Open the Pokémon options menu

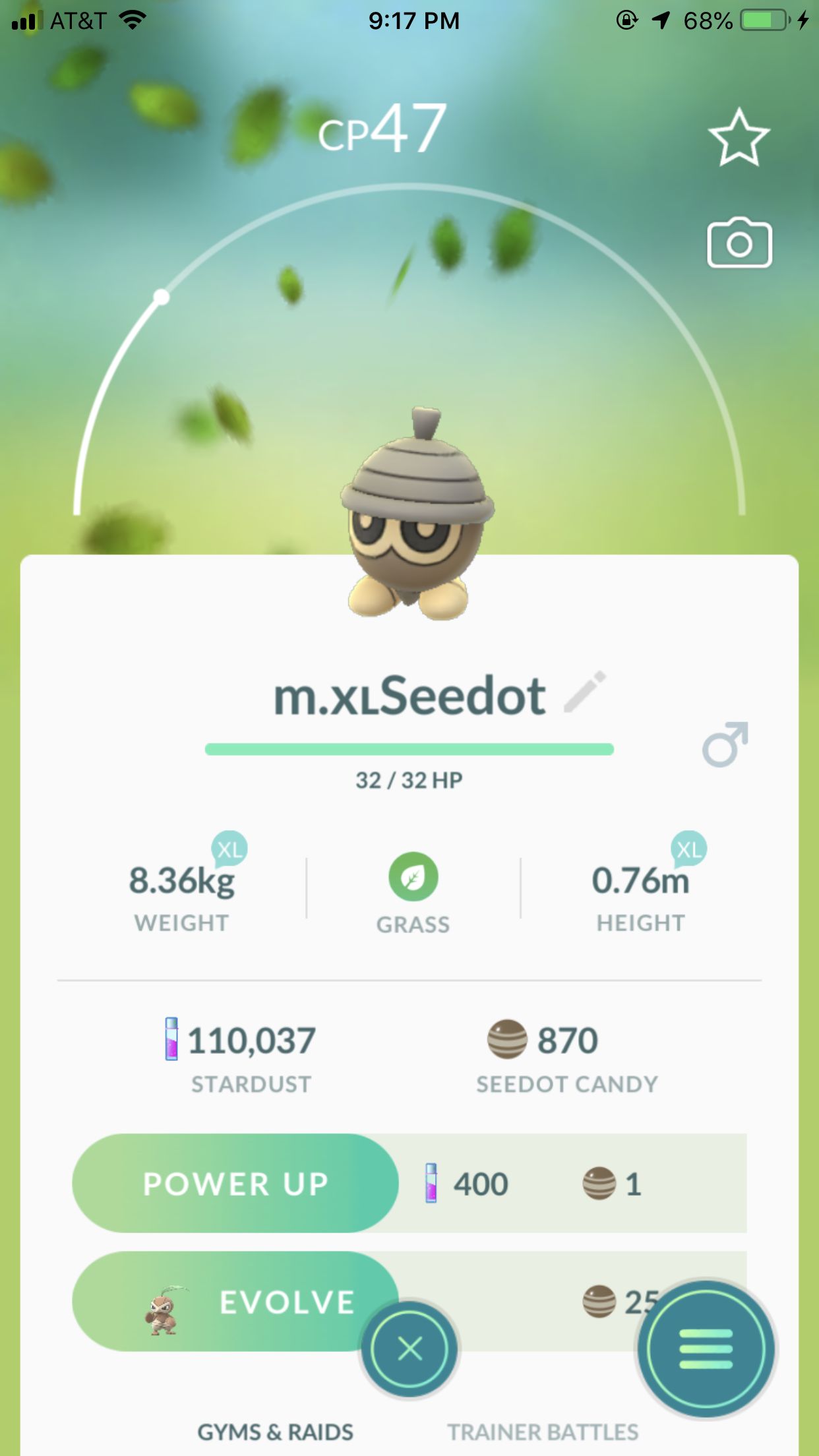(x=706, y=1348)
